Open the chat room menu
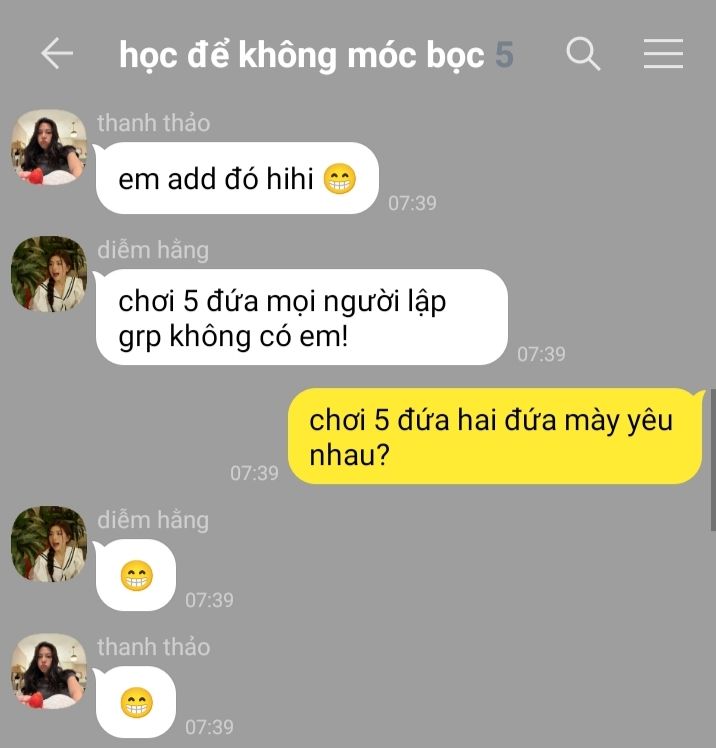 tap(662, 54)
